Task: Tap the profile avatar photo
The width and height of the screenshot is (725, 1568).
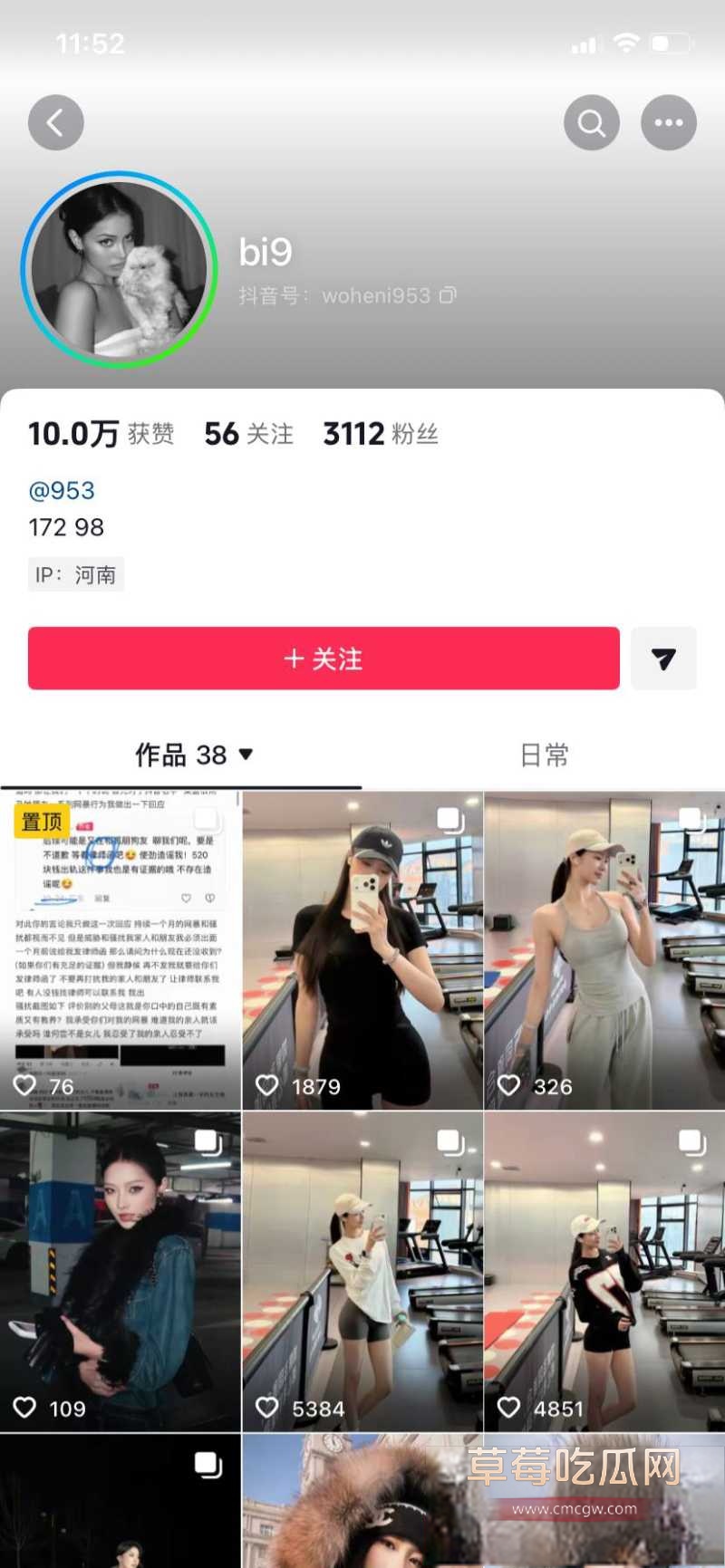Action: 119,269
